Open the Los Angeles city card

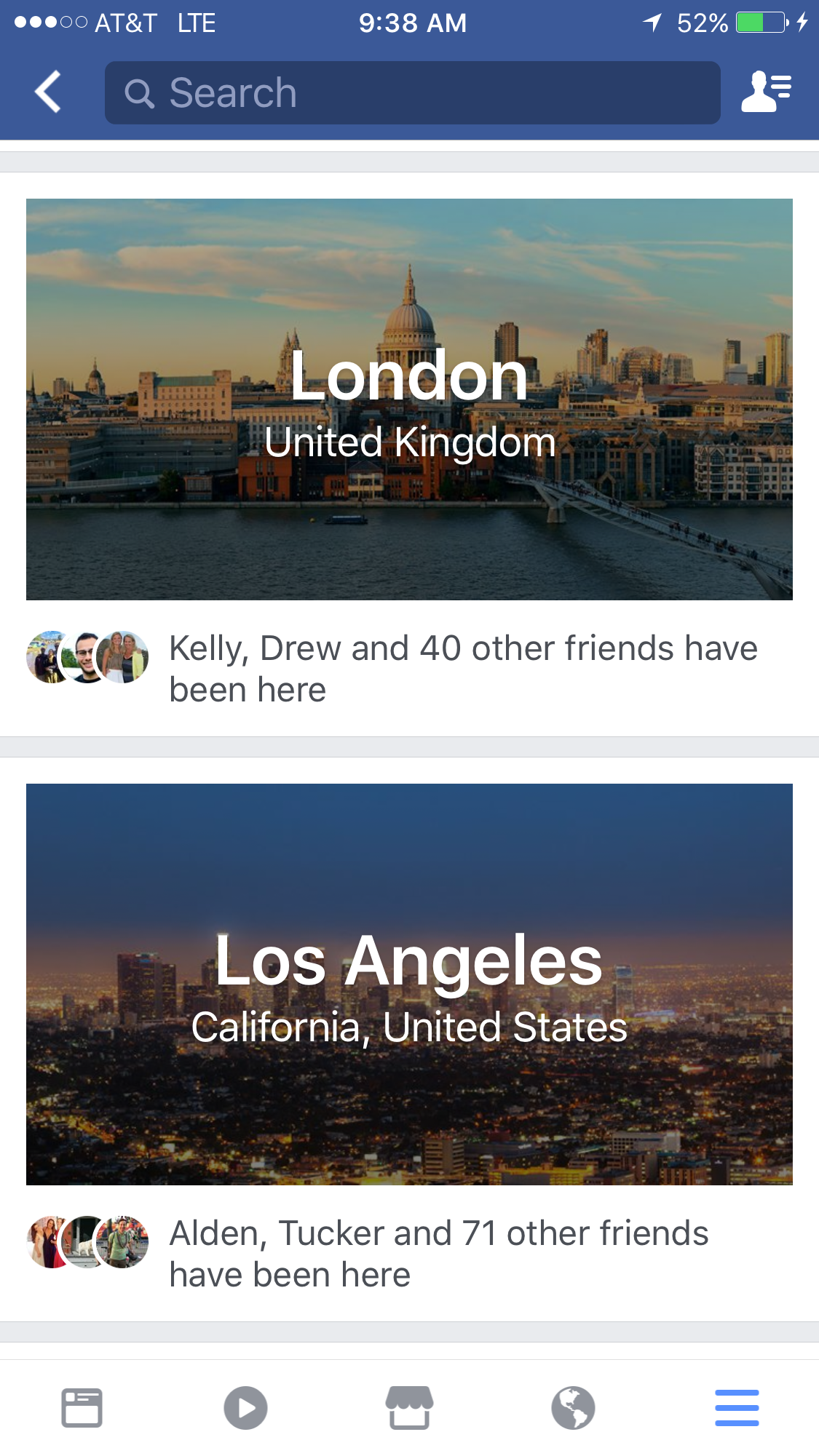(x=409, y=984)
